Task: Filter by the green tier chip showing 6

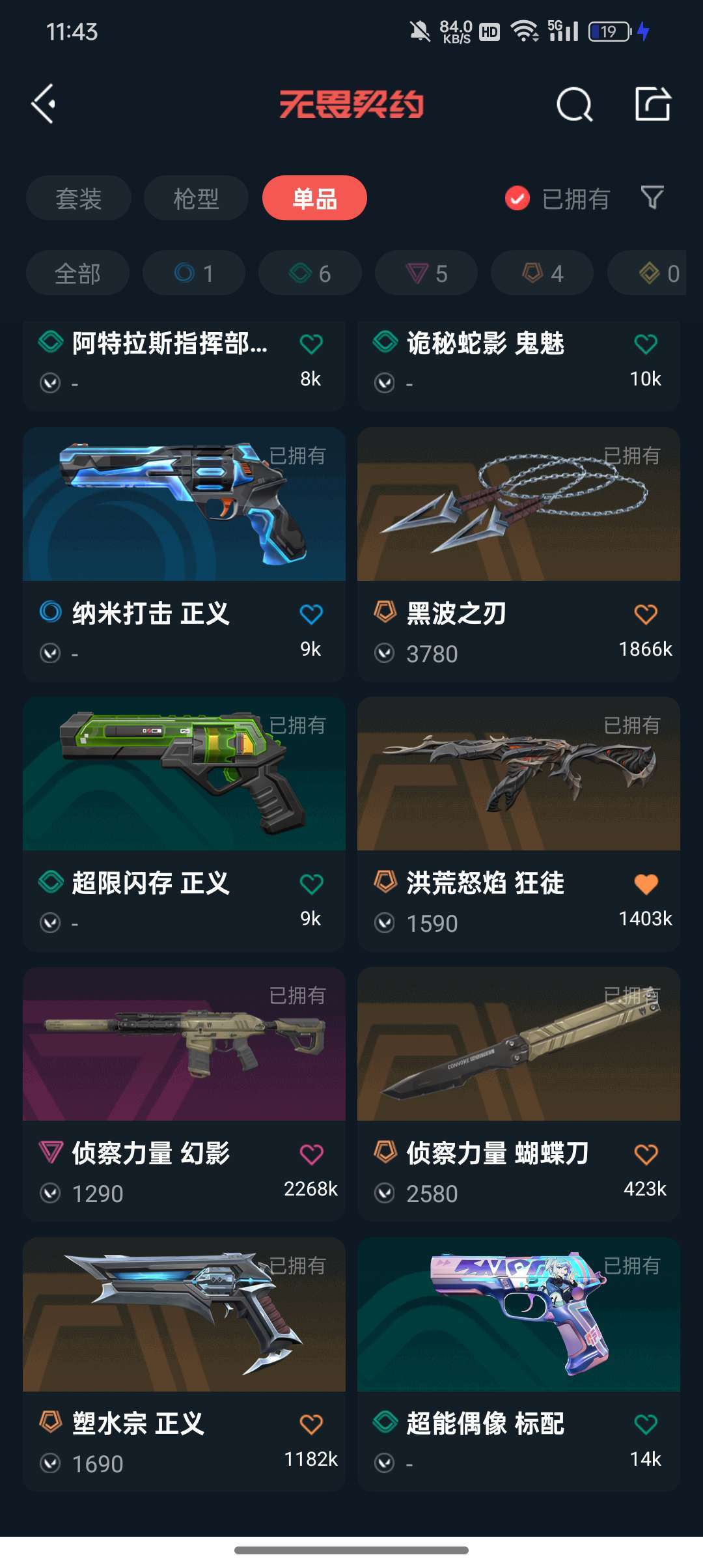Action: tap(310, 273)
